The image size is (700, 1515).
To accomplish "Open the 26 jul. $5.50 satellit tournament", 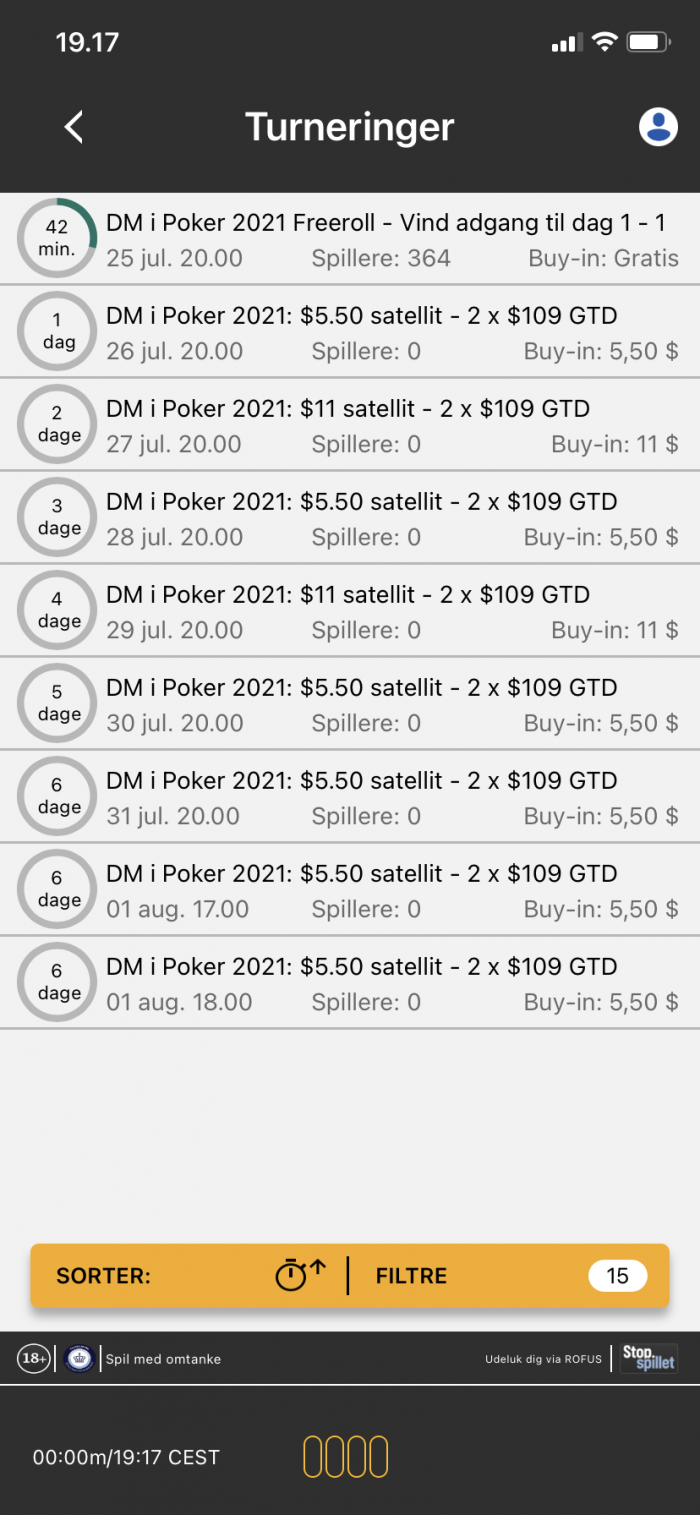I will coord(350,332).
